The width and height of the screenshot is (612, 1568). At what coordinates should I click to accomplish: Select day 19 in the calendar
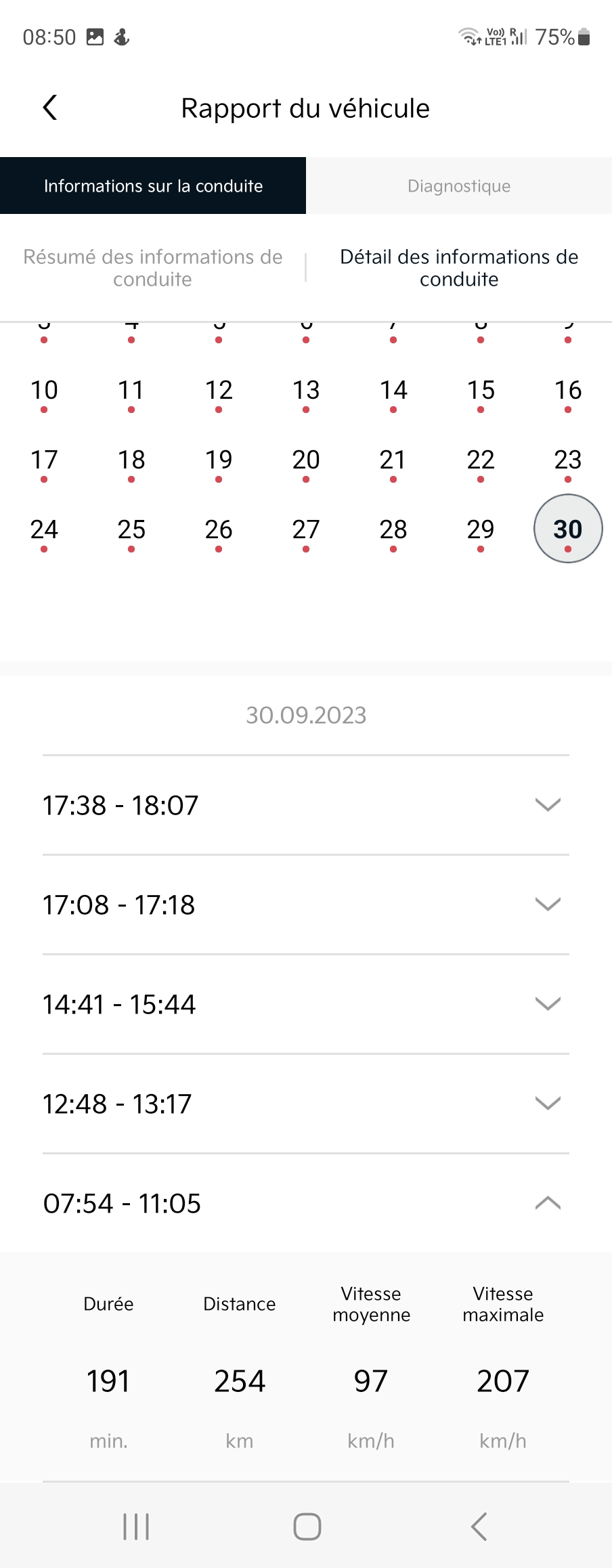(219, 461)
